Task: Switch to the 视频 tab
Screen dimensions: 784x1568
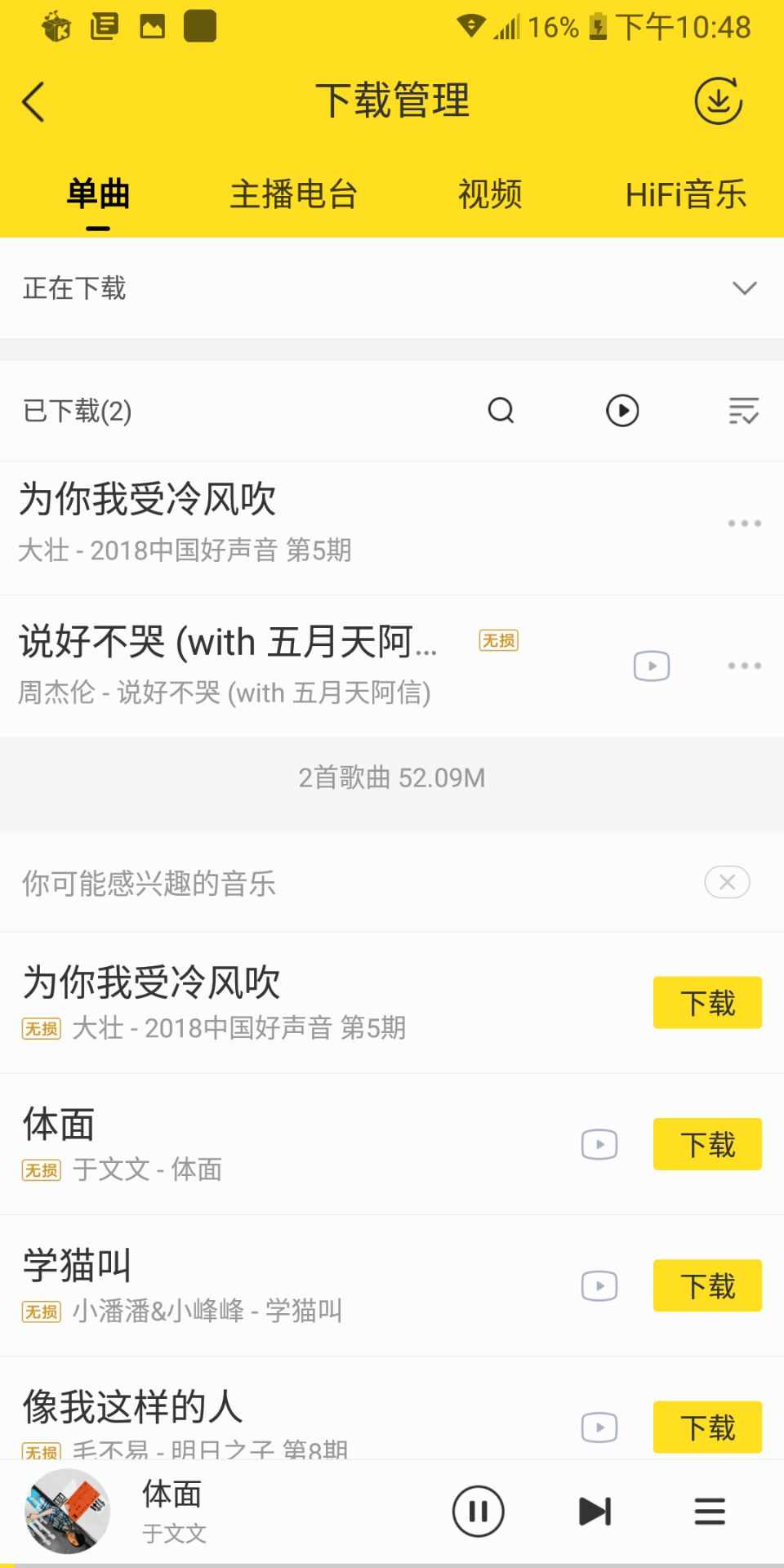Action: [490, 194]
